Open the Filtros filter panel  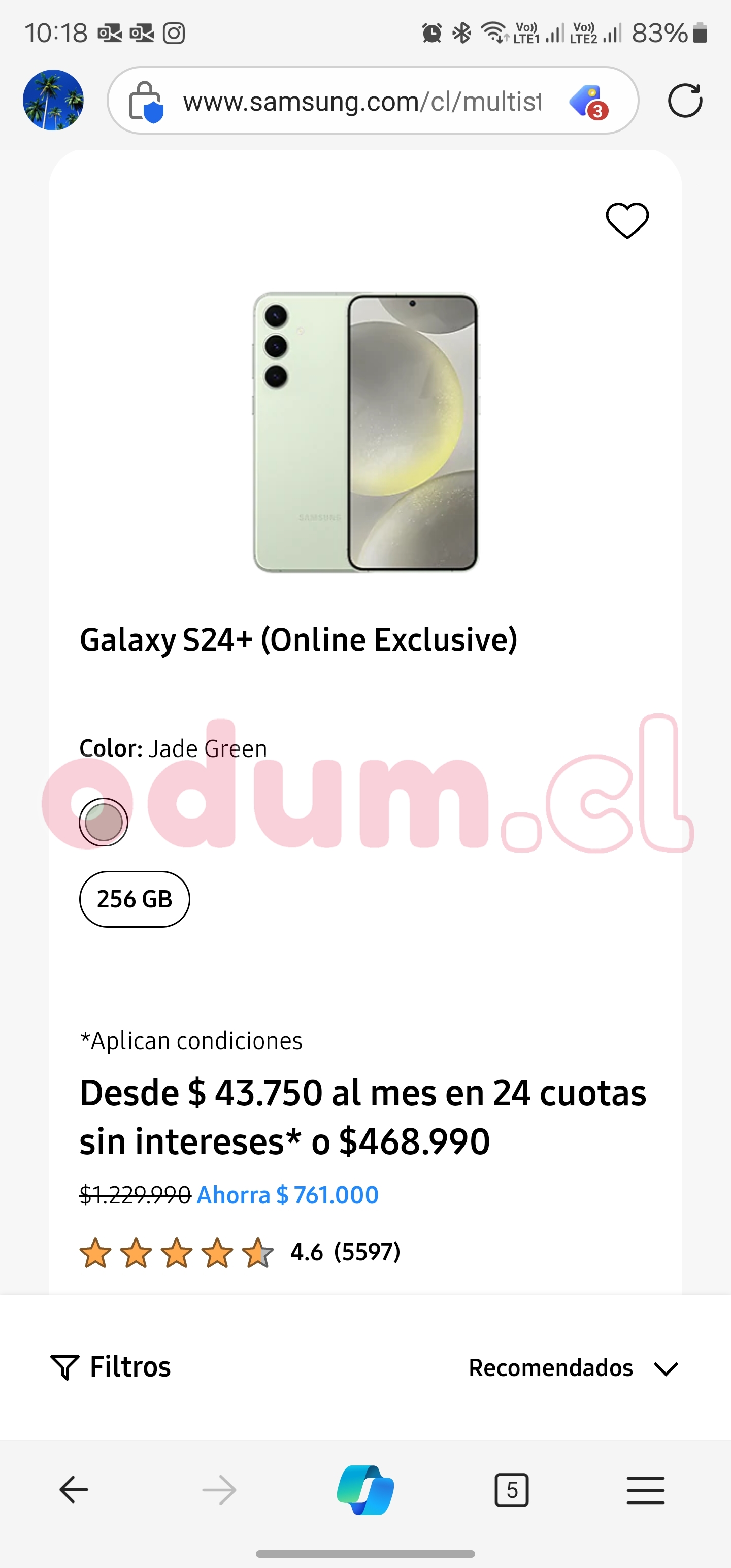[x=111, y=1367]
